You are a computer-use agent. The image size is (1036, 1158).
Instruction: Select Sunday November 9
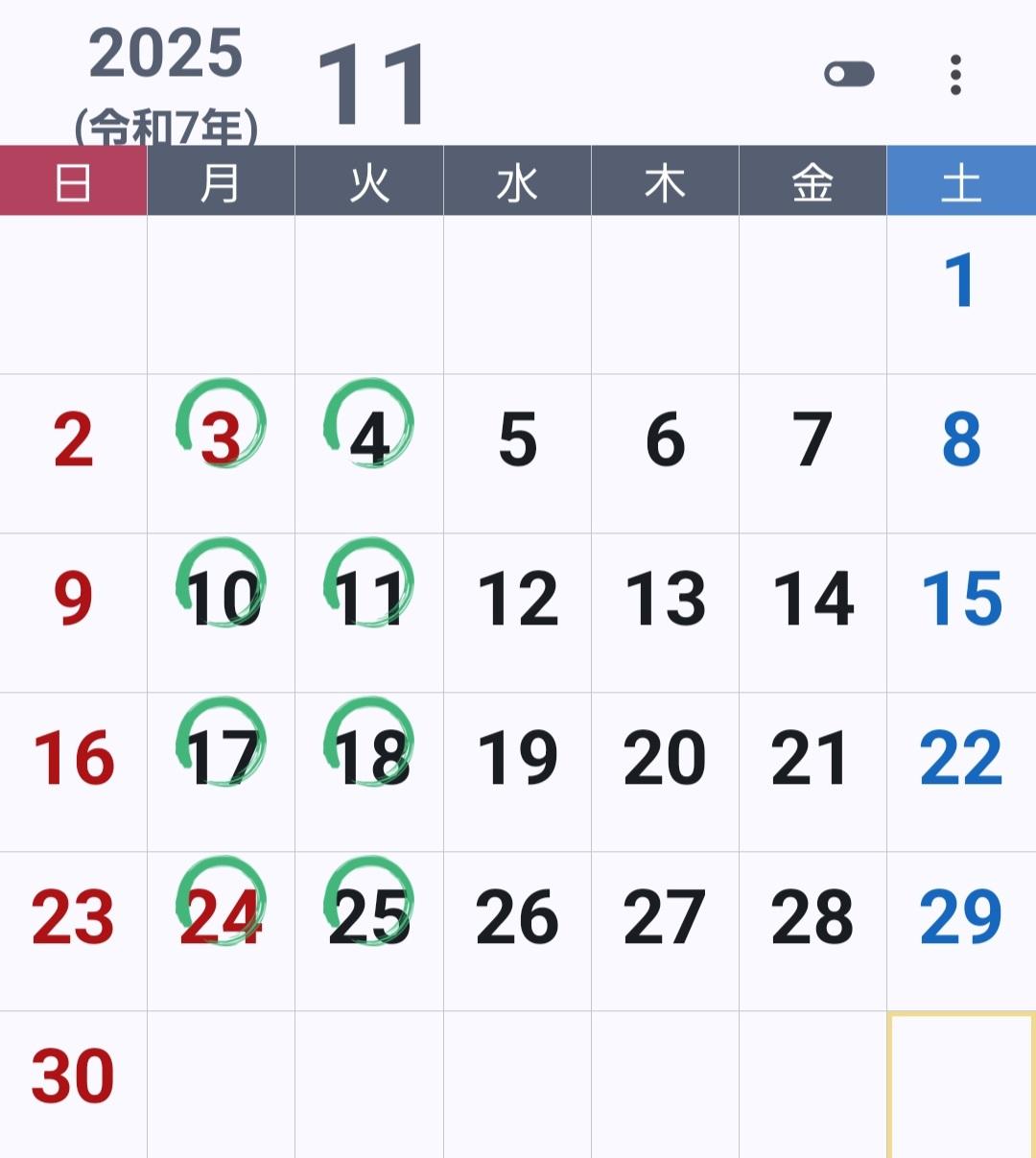point(74,613)
